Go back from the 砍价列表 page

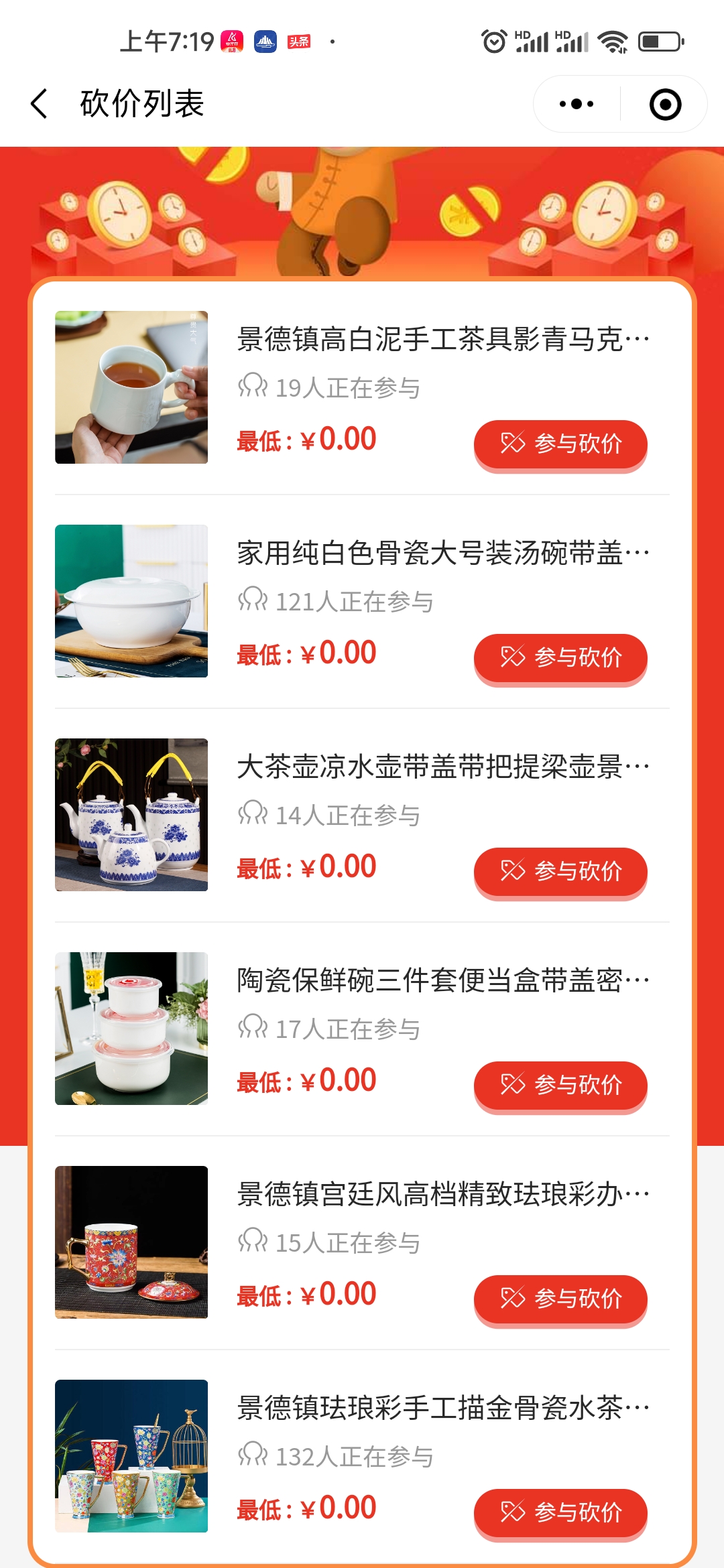coord(40,104)
